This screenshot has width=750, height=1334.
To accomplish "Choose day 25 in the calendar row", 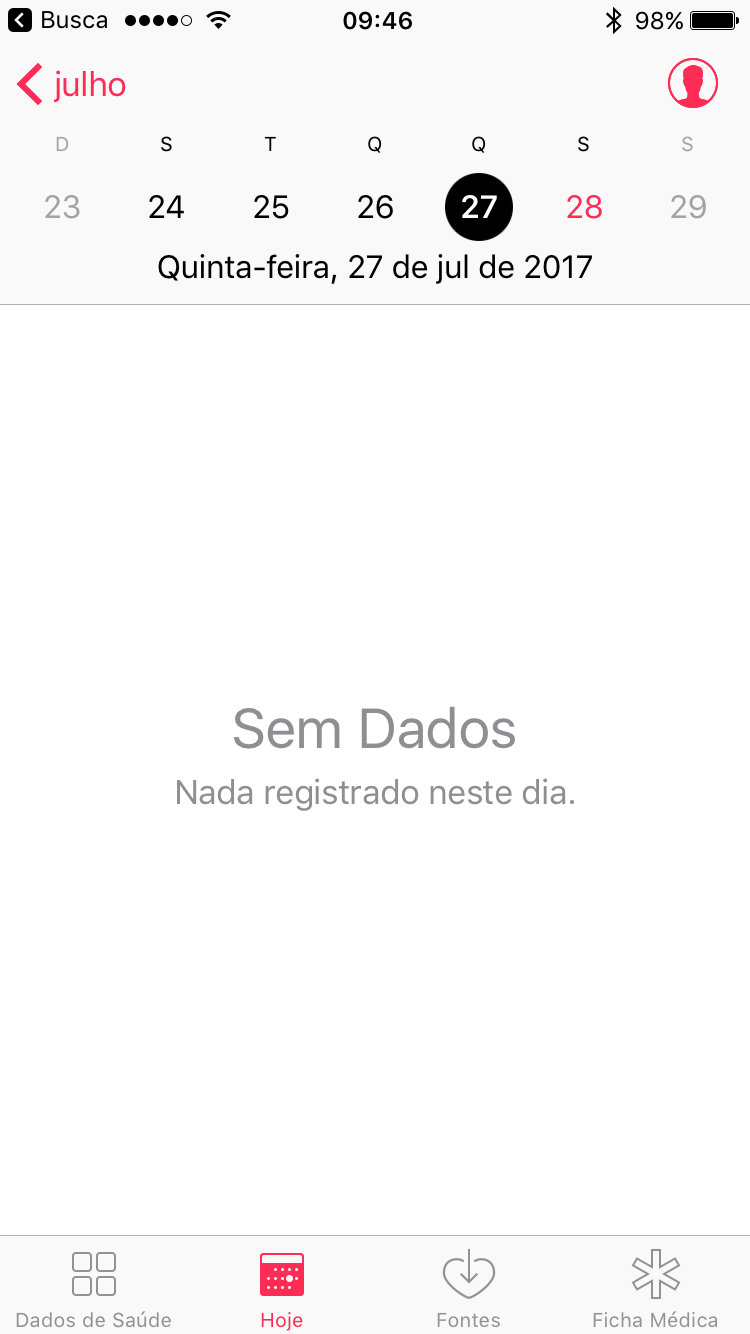I will 271,207.
